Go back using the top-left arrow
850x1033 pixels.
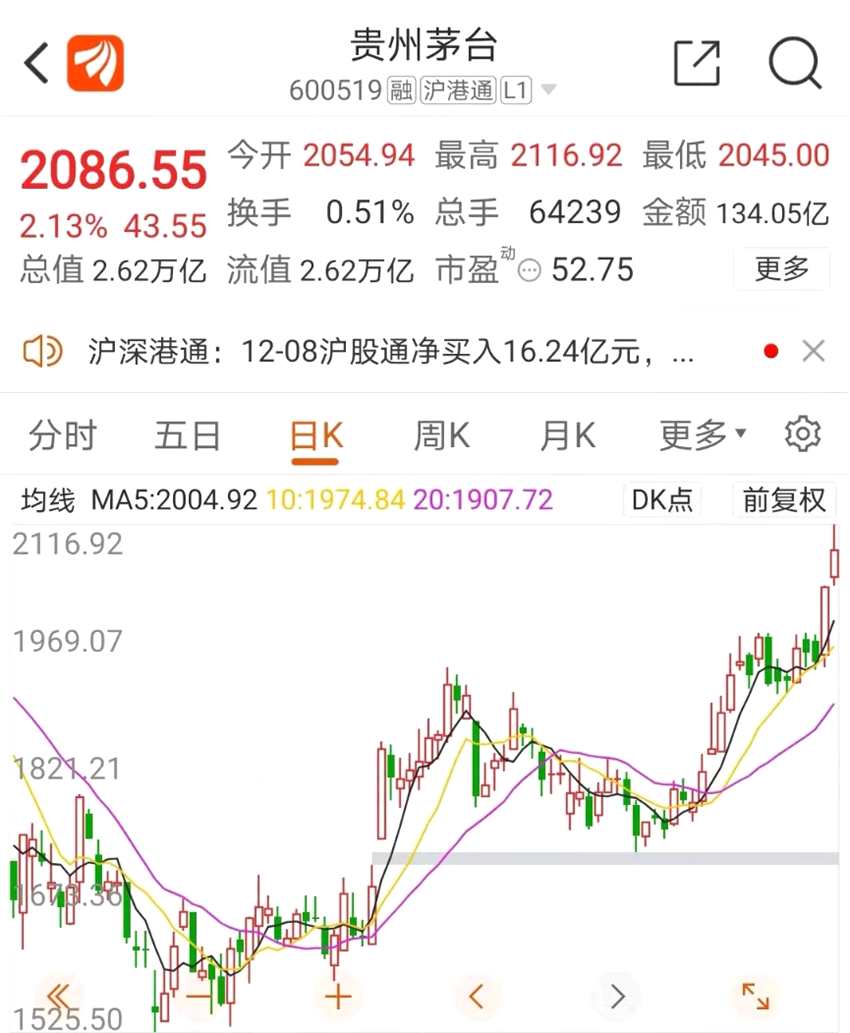pyautogui.click(x=37, y=64)
